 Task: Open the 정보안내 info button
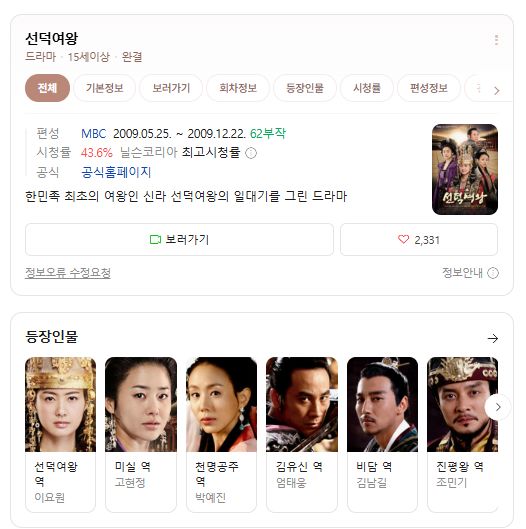(x=470, y=273)
